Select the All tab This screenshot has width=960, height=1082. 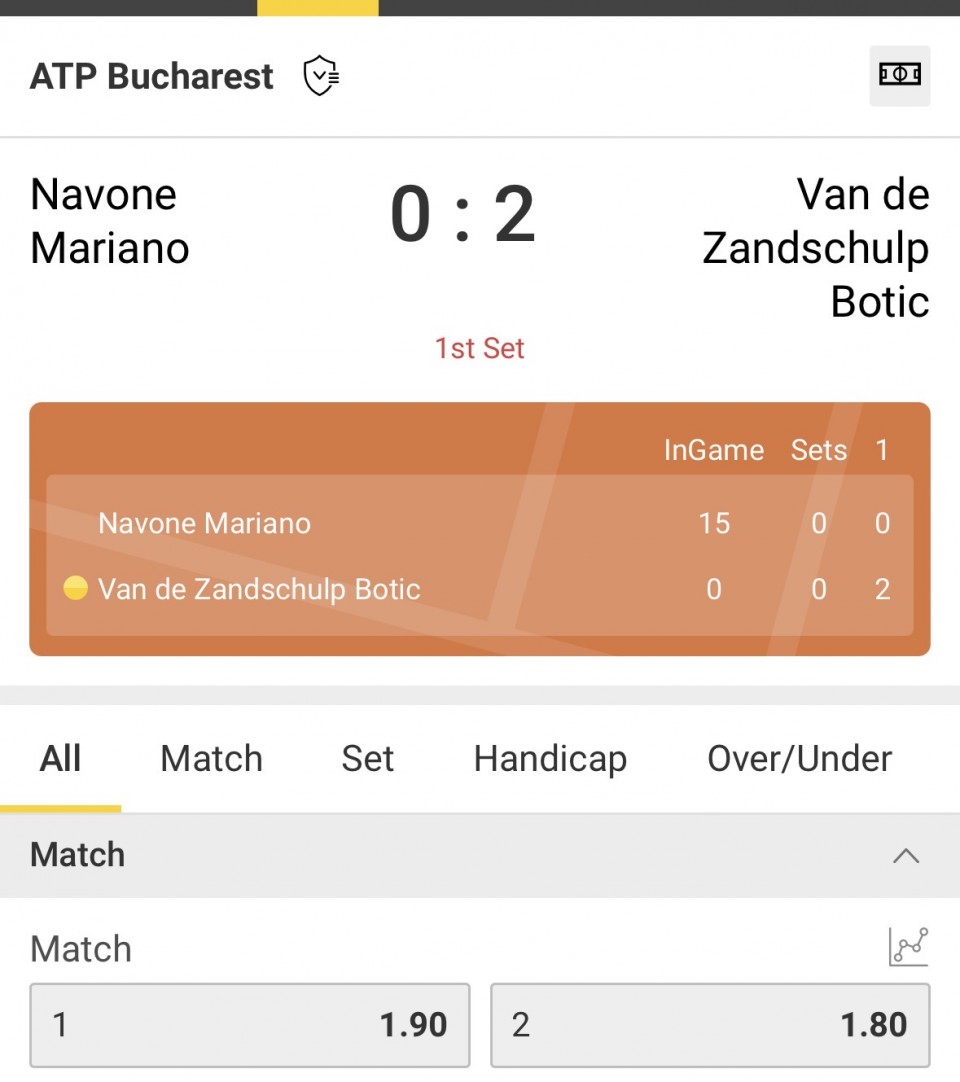point(60,759)
